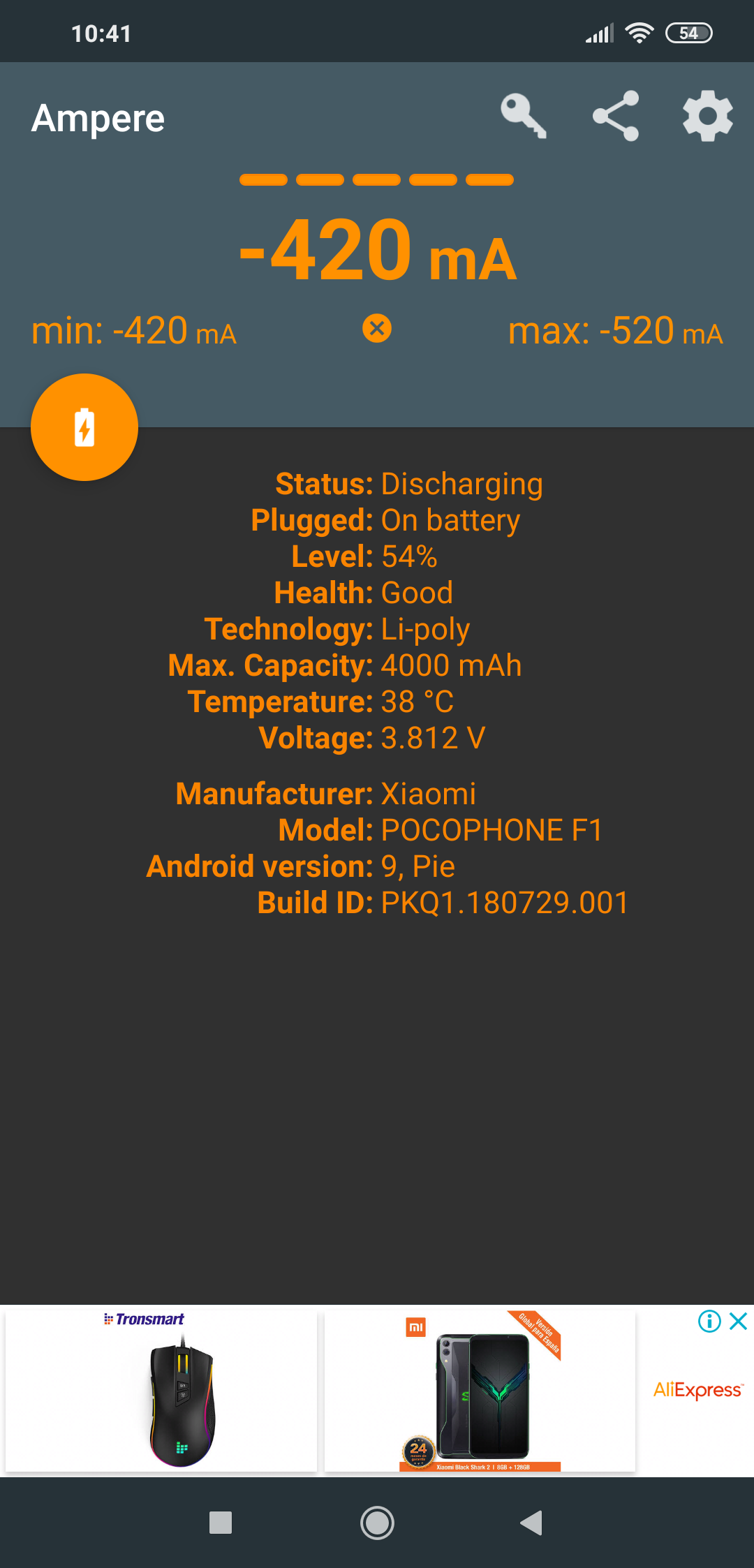Tap the key icon in the app bar
Image resolution: width=754 pixels, height=1568 pixels.
point(523,116)
